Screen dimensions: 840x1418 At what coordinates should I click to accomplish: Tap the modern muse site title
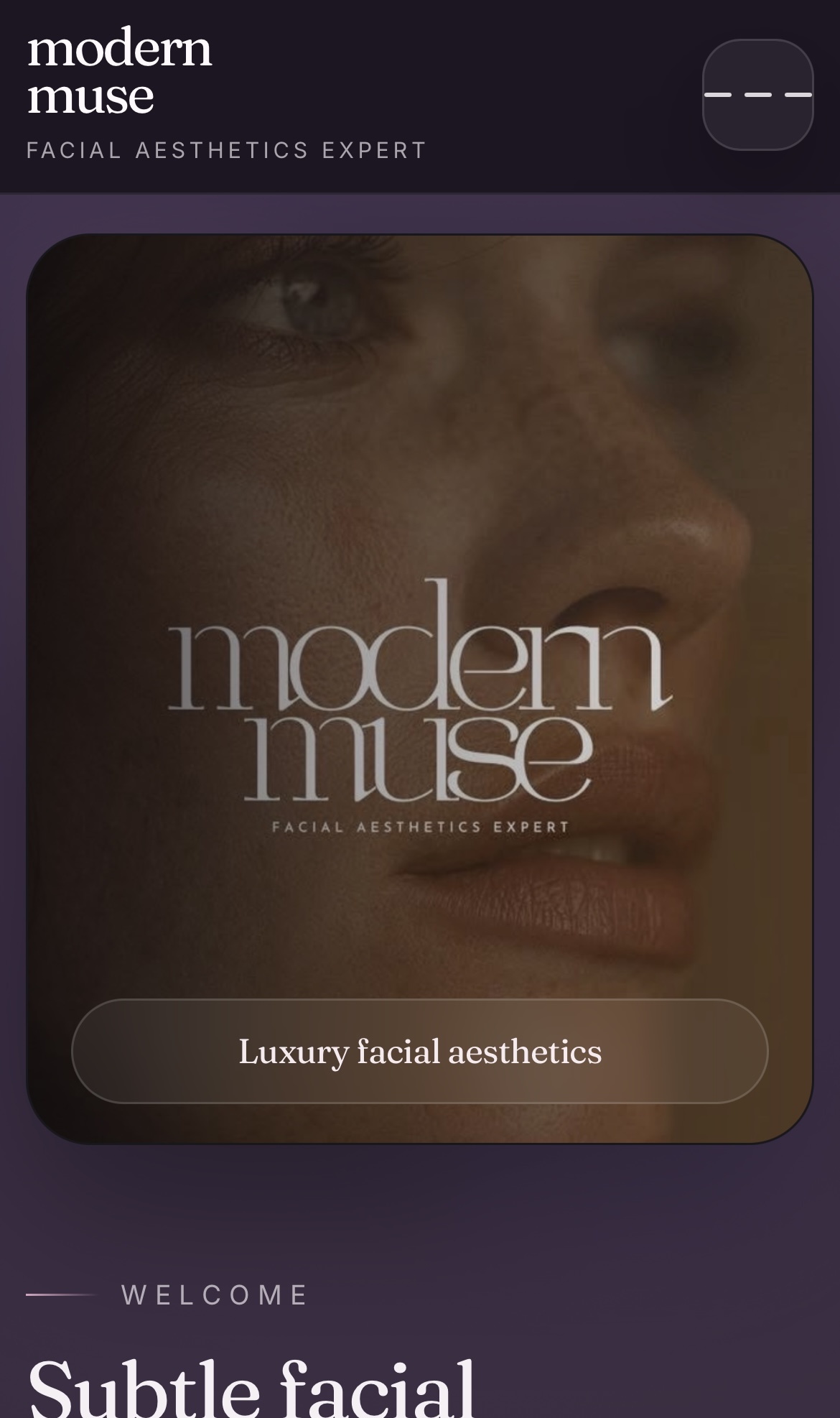[x=119, y=72]
